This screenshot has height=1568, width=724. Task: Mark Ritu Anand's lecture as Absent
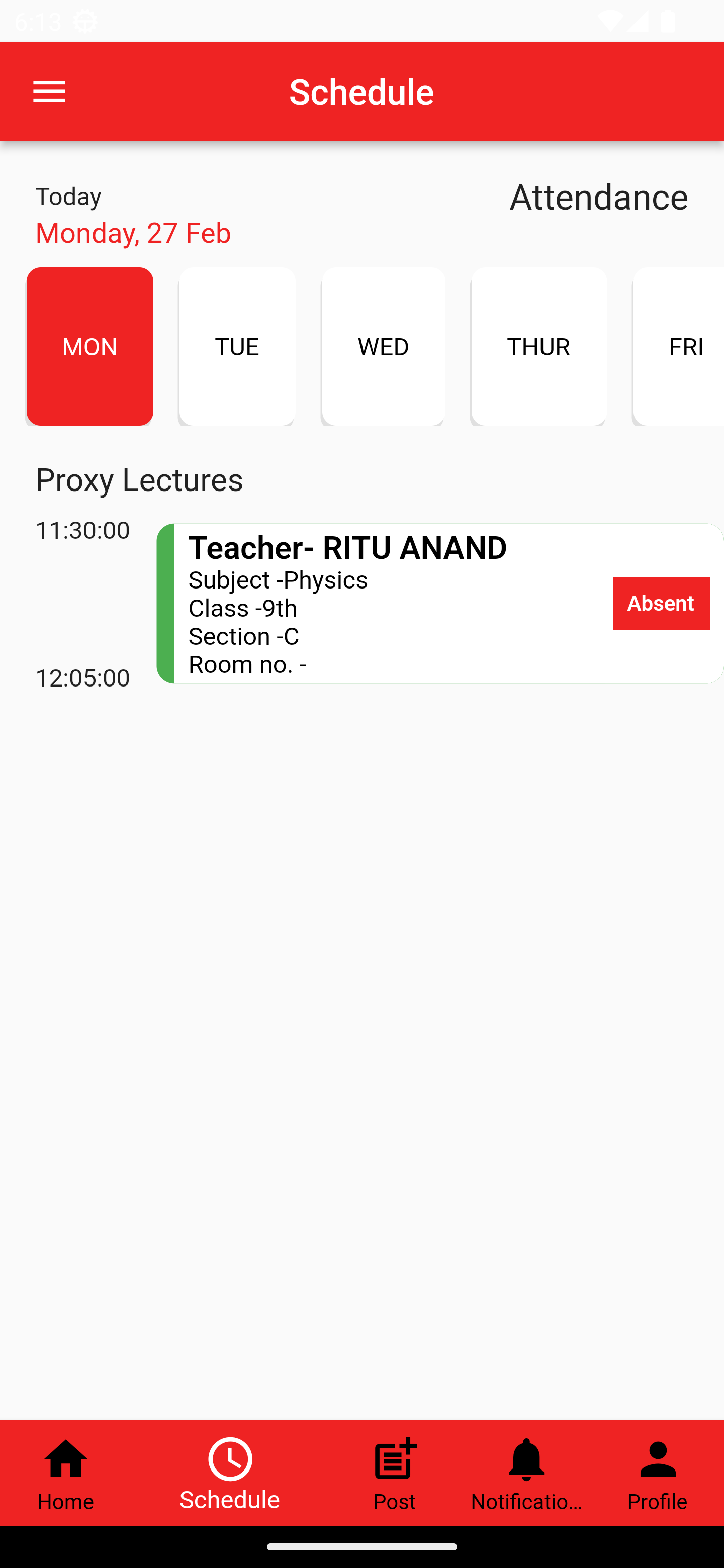(x=661, y=603)
